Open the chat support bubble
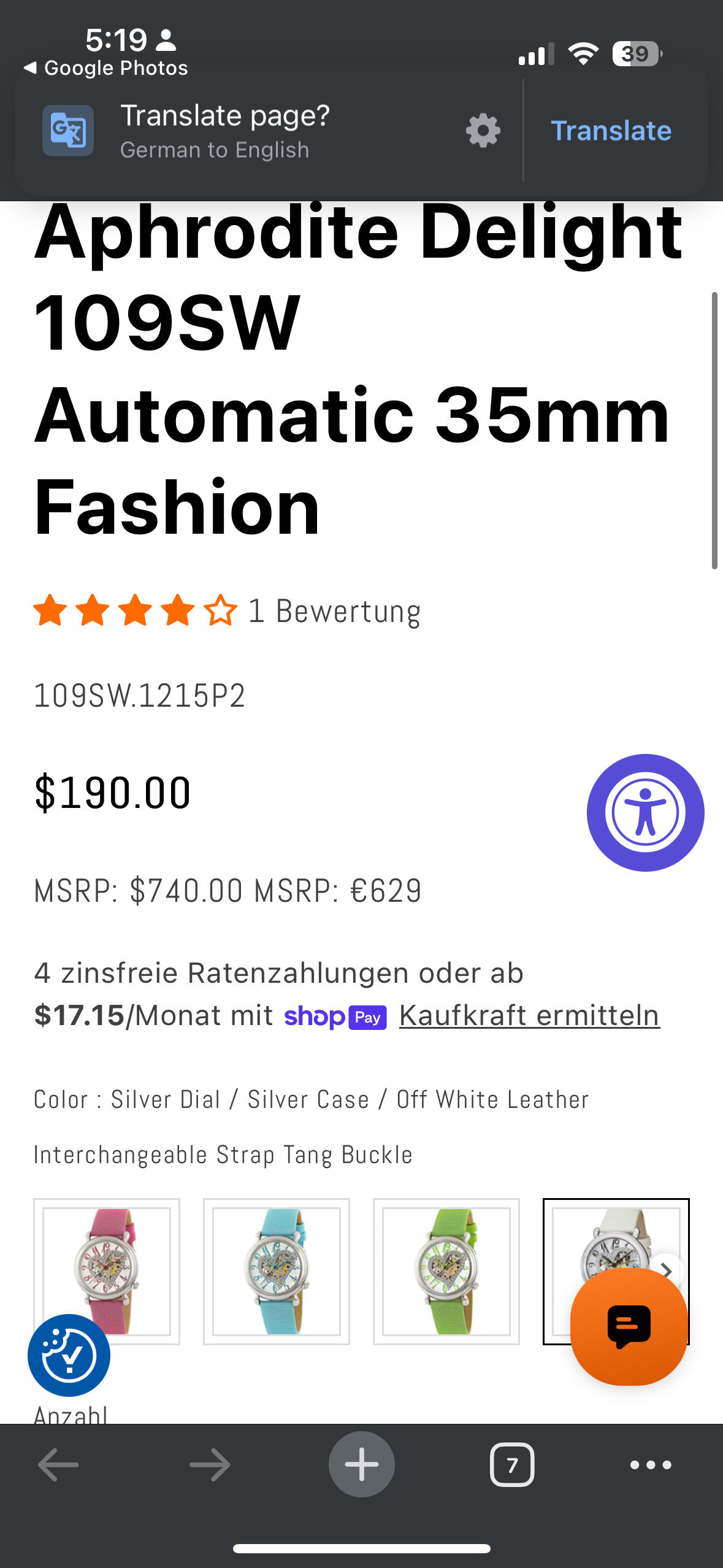This screenshot has width=723, height=1568. pyautogui.click(x=629, y=1325)
